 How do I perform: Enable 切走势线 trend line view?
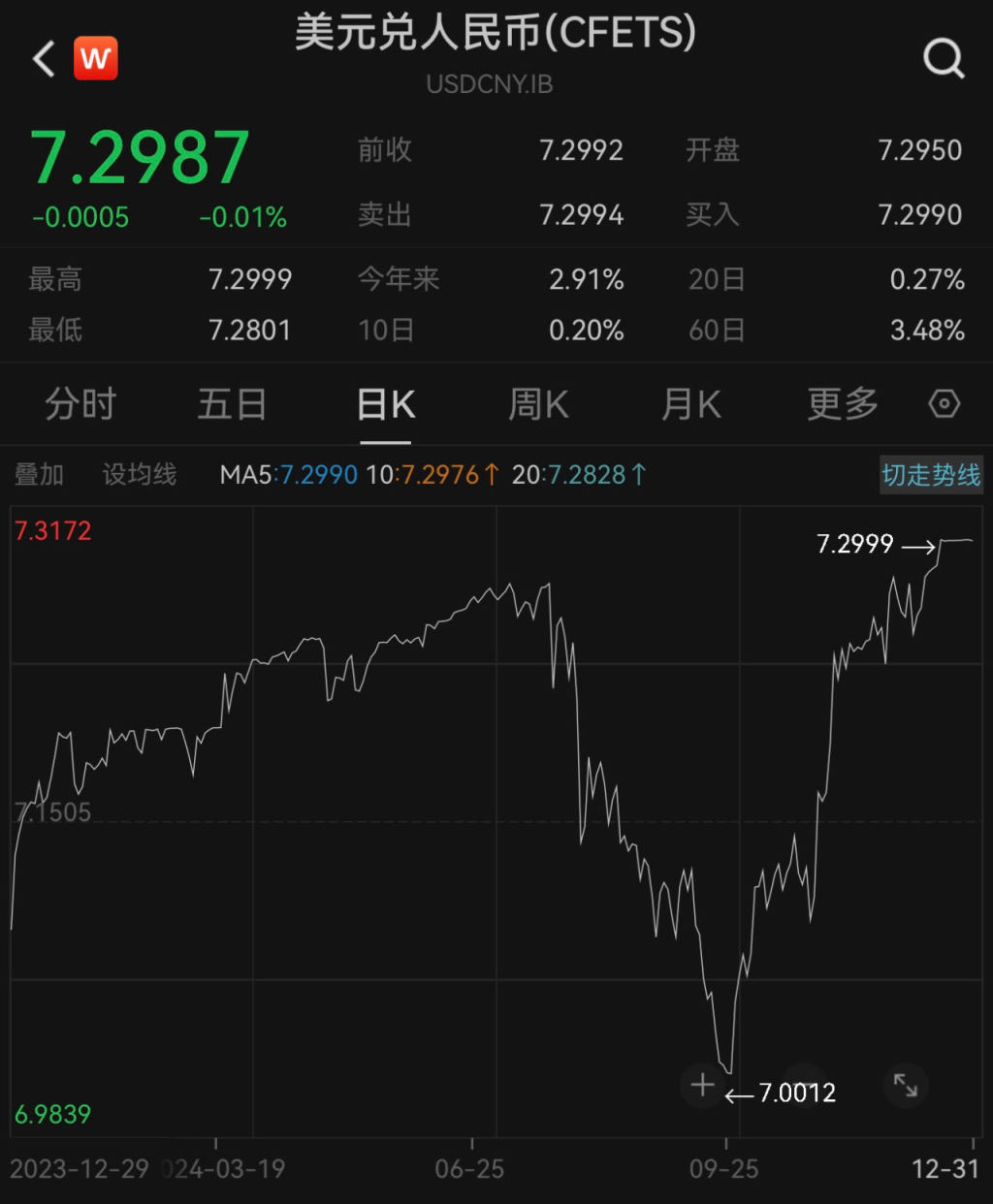coord(931,476)
